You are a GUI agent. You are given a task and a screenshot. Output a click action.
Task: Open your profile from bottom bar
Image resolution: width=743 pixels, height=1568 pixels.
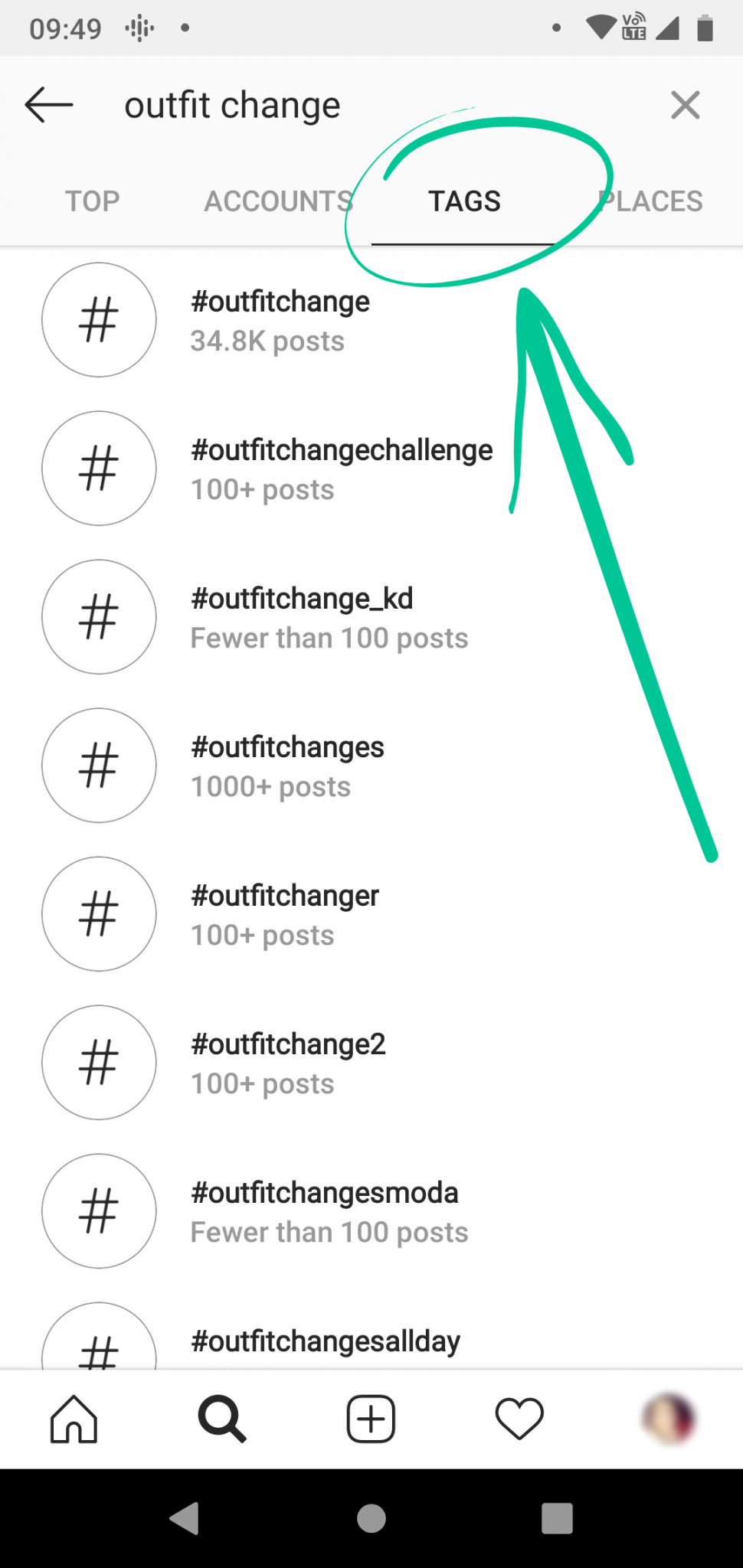tap(669, 1419)
